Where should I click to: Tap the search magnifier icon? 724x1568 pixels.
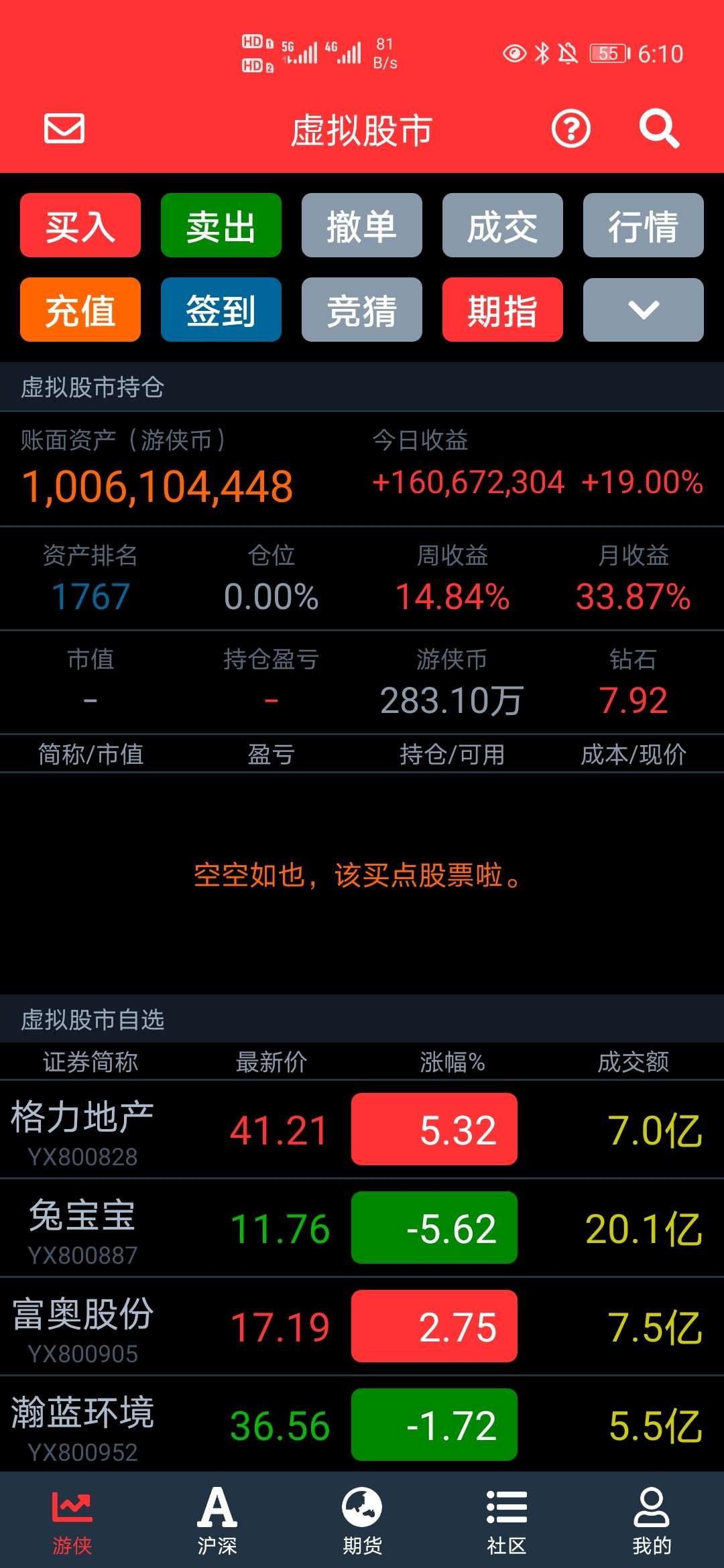click(659, 129)
